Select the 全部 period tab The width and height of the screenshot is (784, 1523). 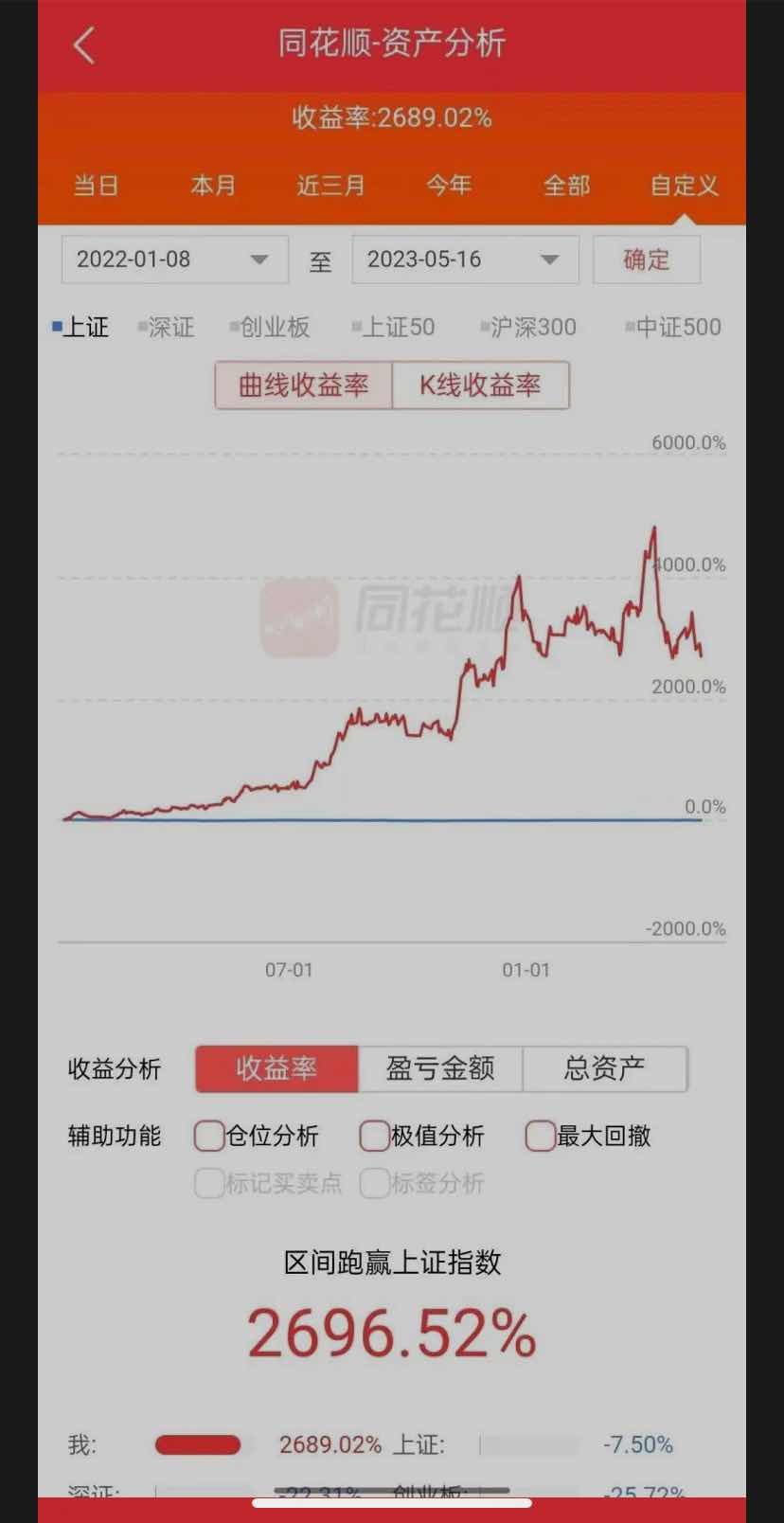click(565, 186)
